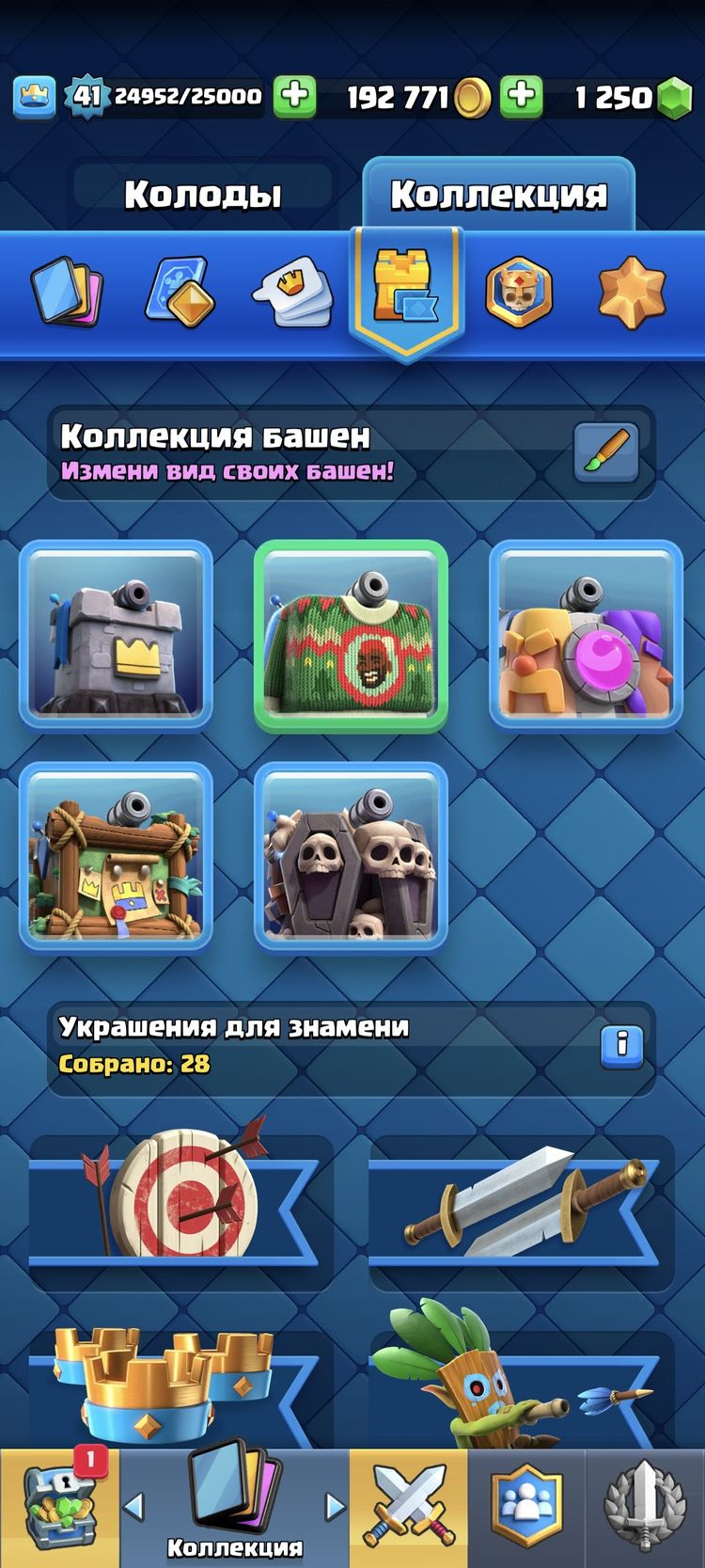Pick the wooden jungle frame tower skin
Viewport: 705px width, 1568px height.
pos(116,857)
